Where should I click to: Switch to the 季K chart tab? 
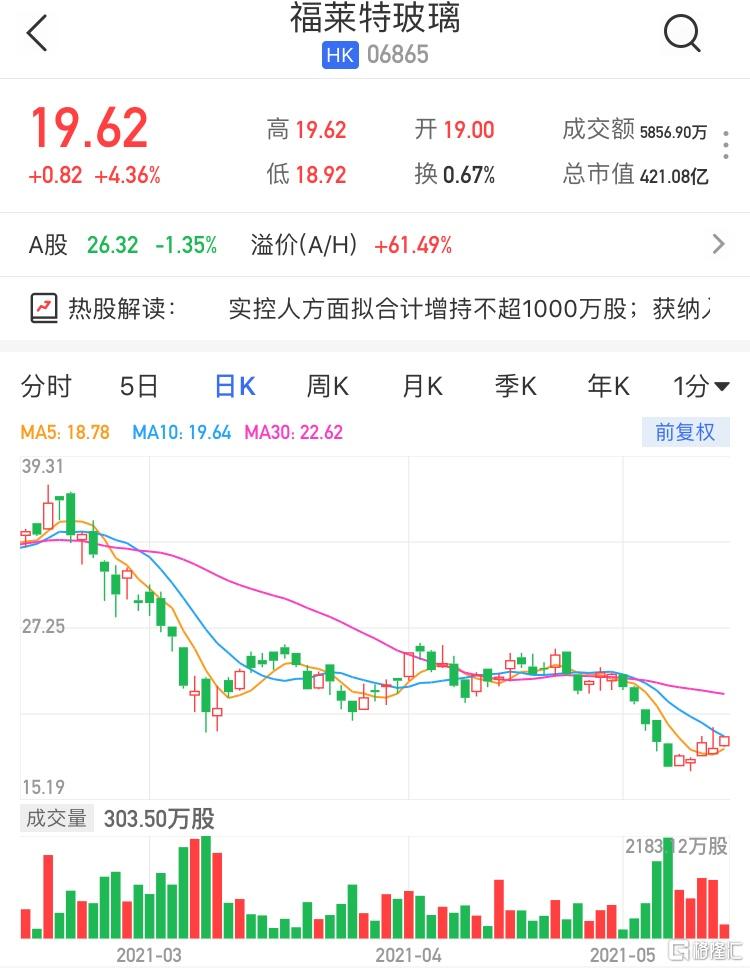click(x=515, y=386)
